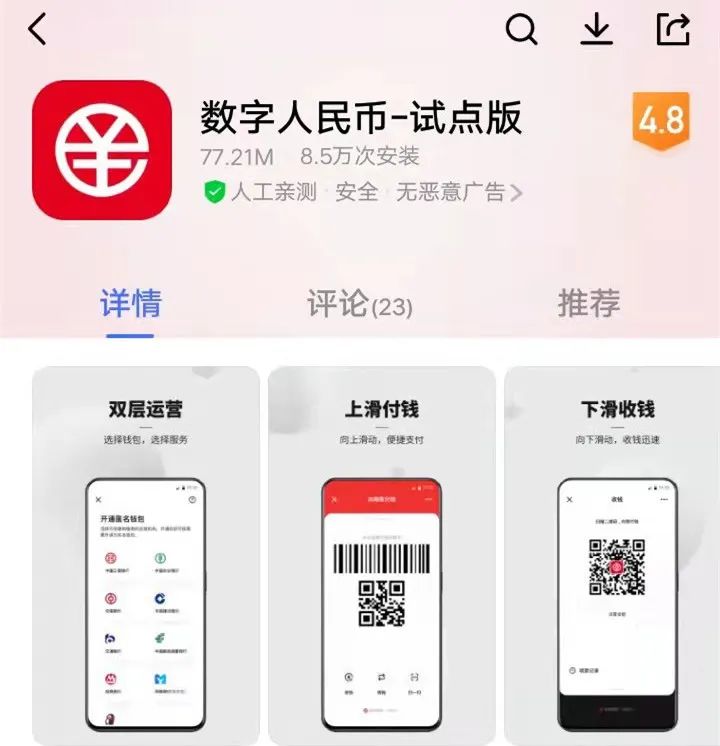Open the search icon
720x746 pixels.
[x=521, y=30]
